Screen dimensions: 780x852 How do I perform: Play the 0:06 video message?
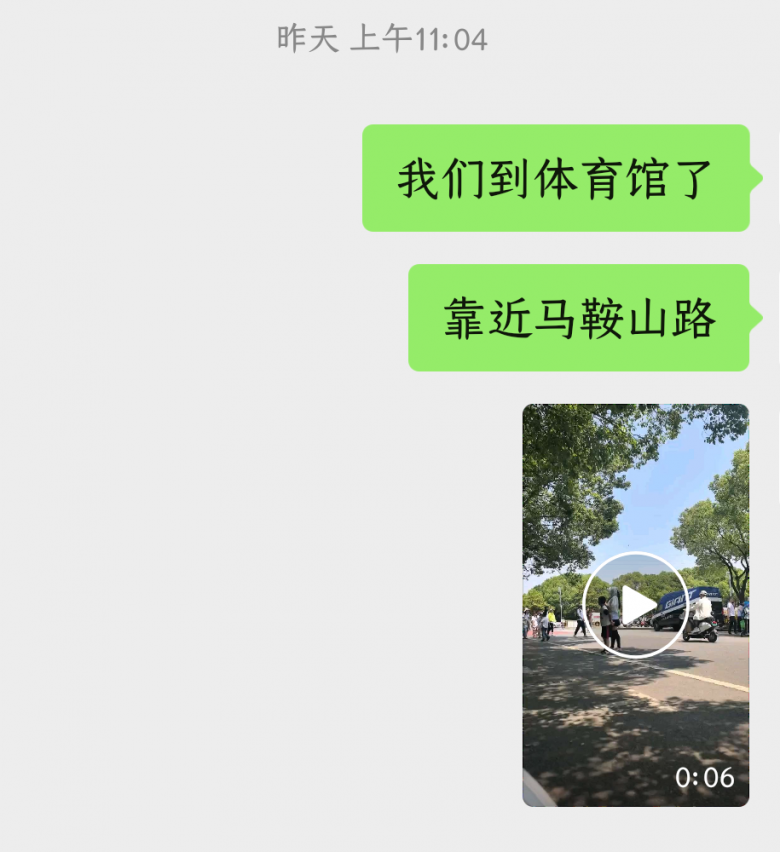coord(635,605)
